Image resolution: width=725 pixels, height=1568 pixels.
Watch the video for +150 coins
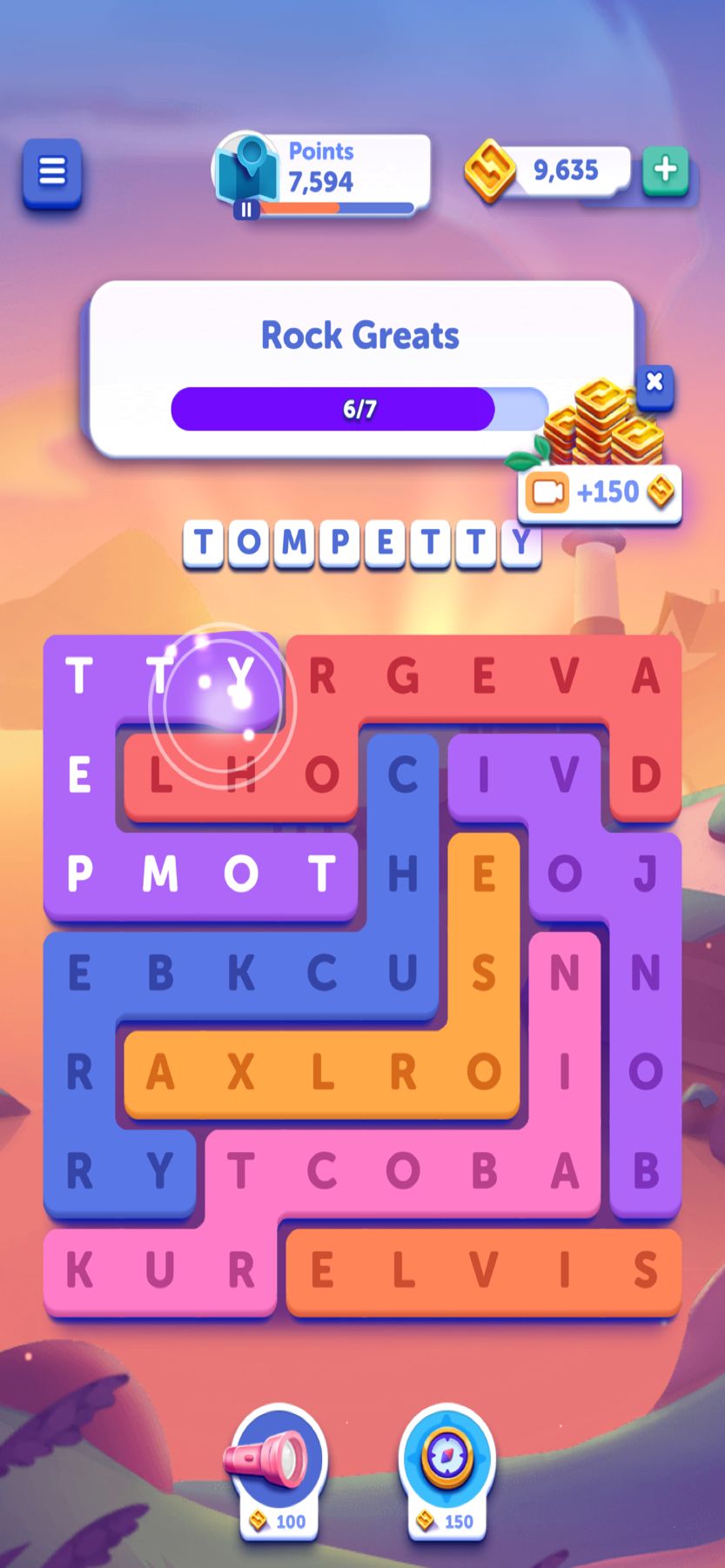600,493
